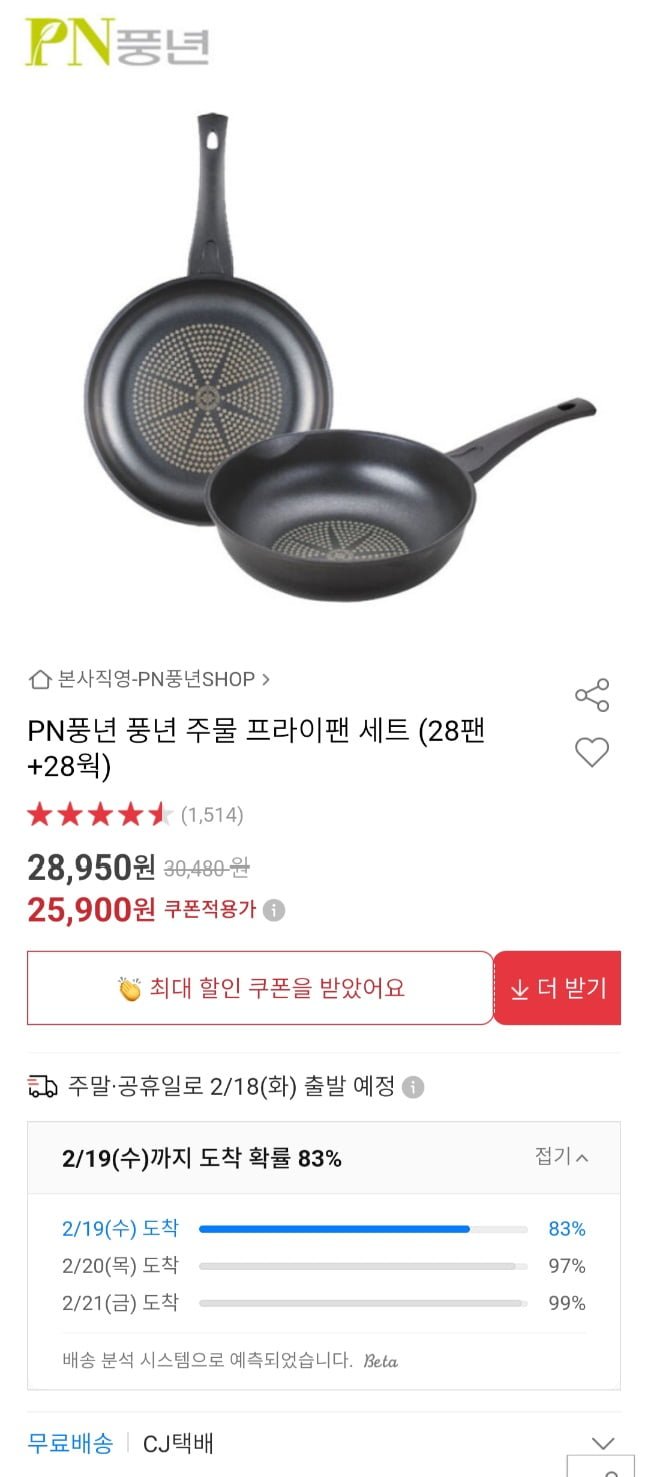
Task: Share this frying pan set
Action: 591,696
